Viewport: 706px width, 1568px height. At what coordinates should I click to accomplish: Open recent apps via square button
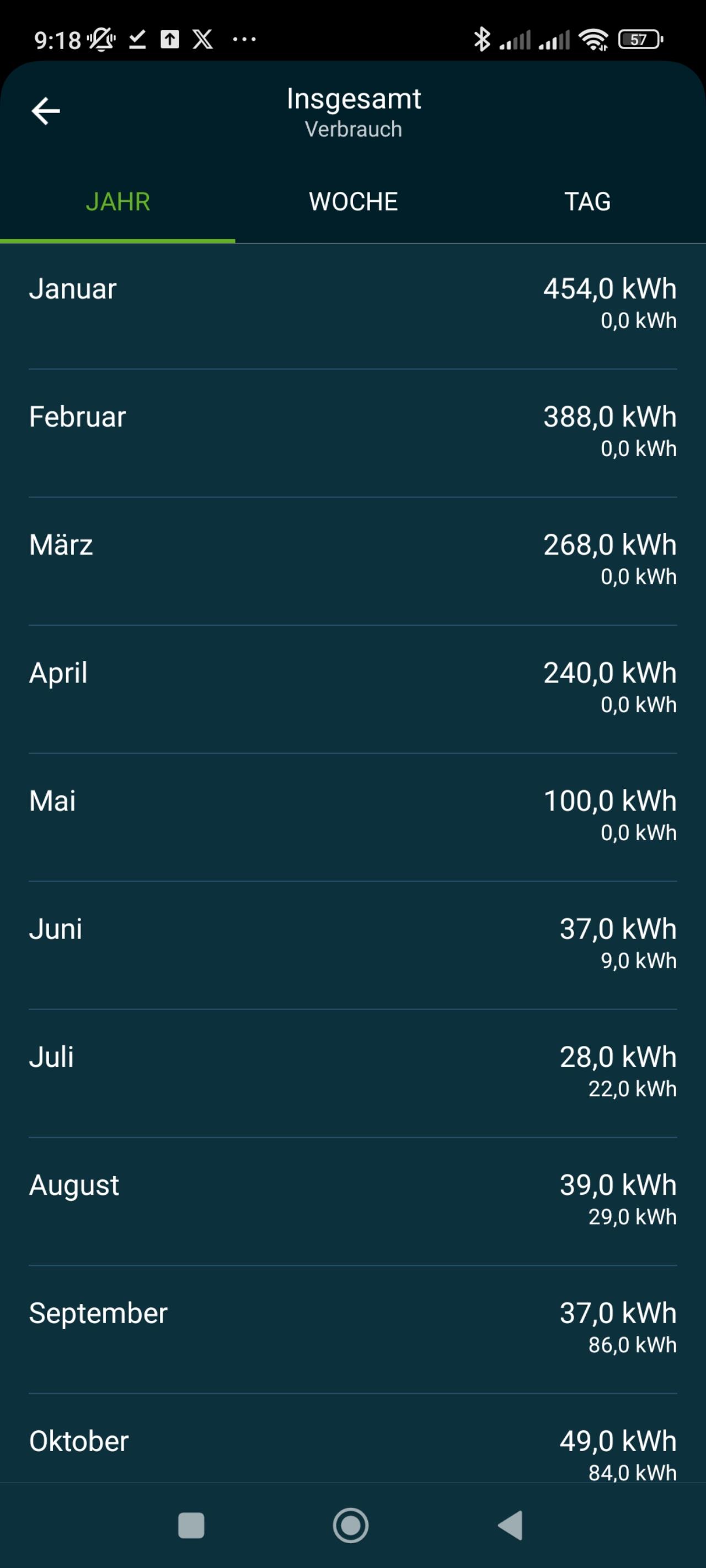point(191,1526)
